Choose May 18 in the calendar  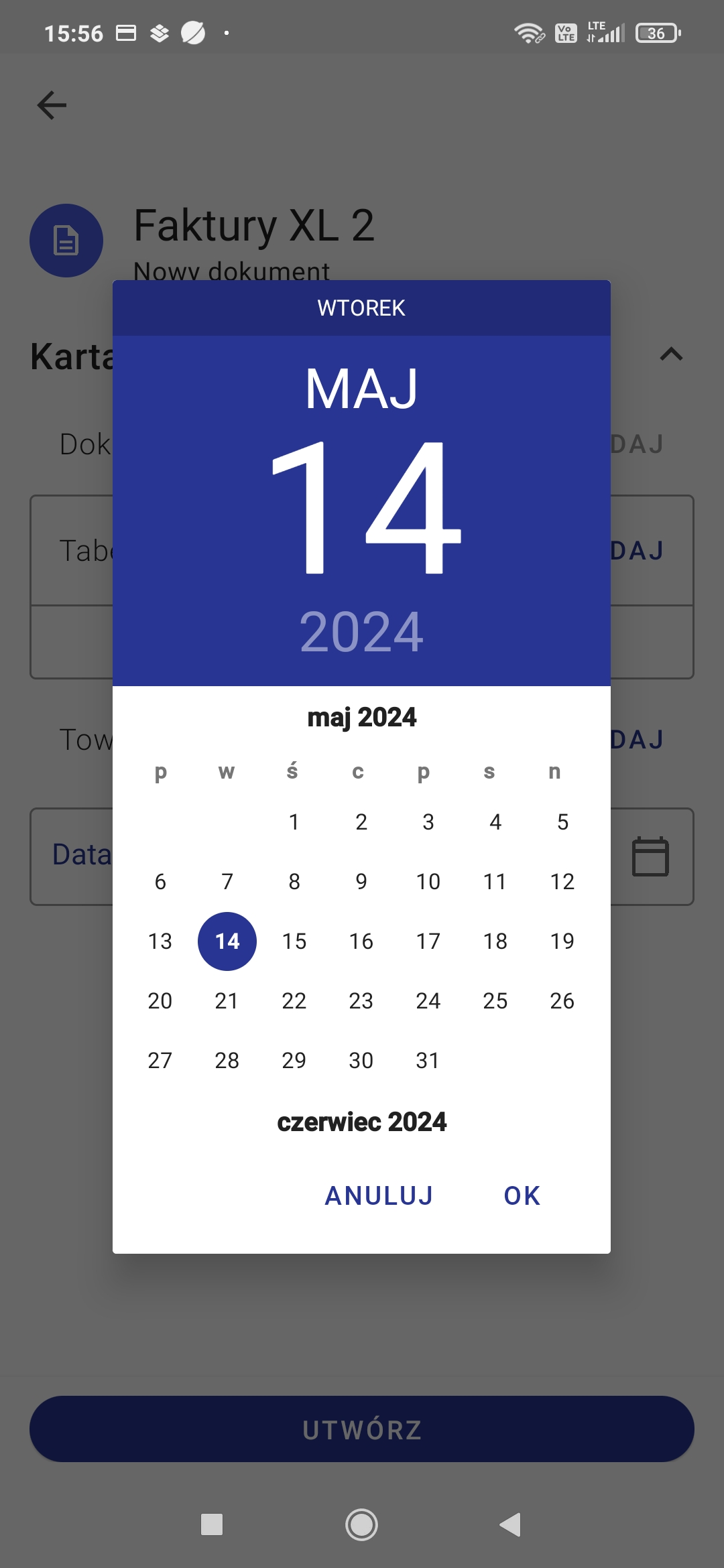pos(495,941)
